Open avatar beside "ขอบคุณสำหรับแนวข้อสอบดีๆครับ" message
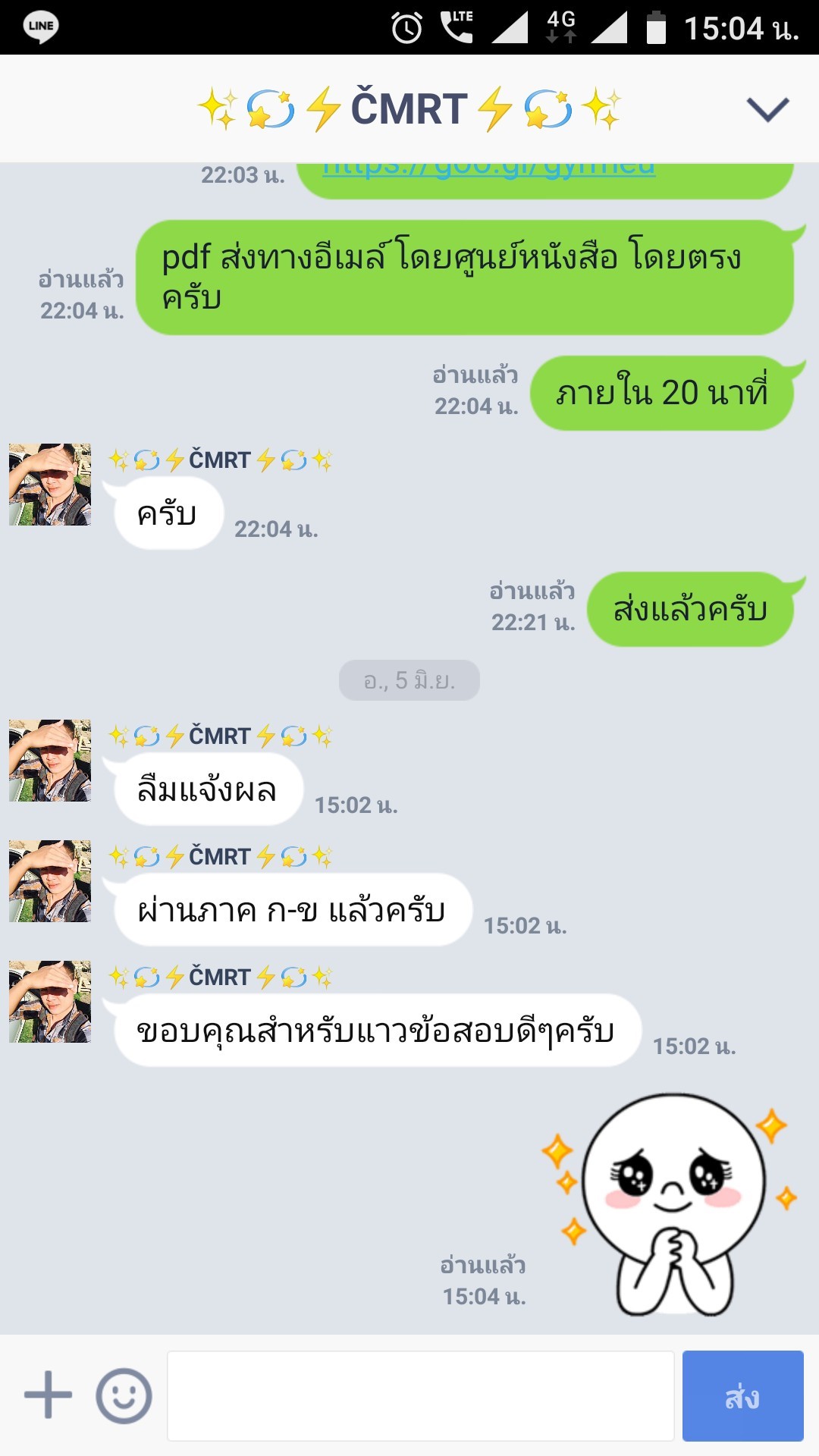819x1456 pixels. (50, 1001)
